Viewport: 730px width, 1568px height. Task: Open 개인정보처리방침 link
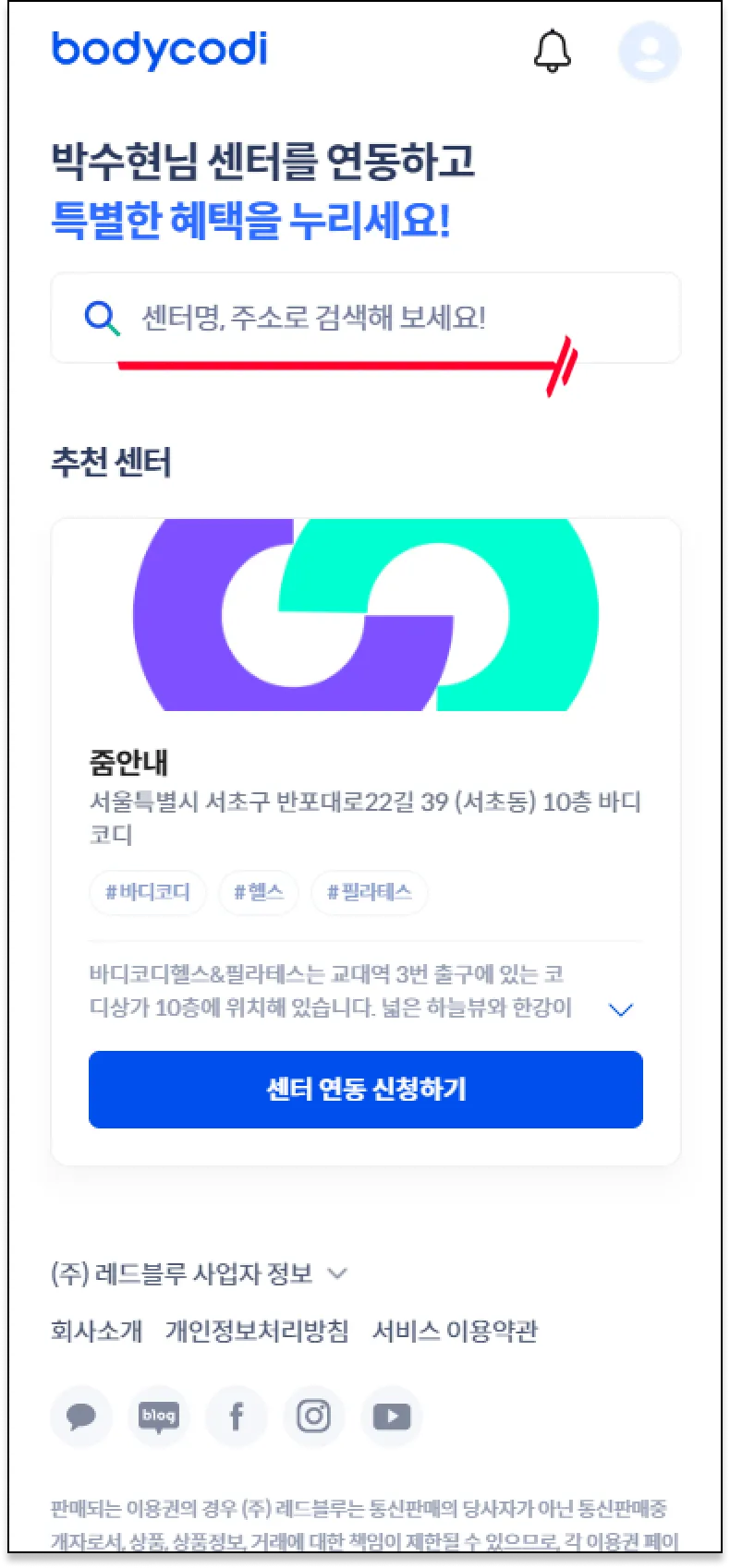(x=257, y=1331)
